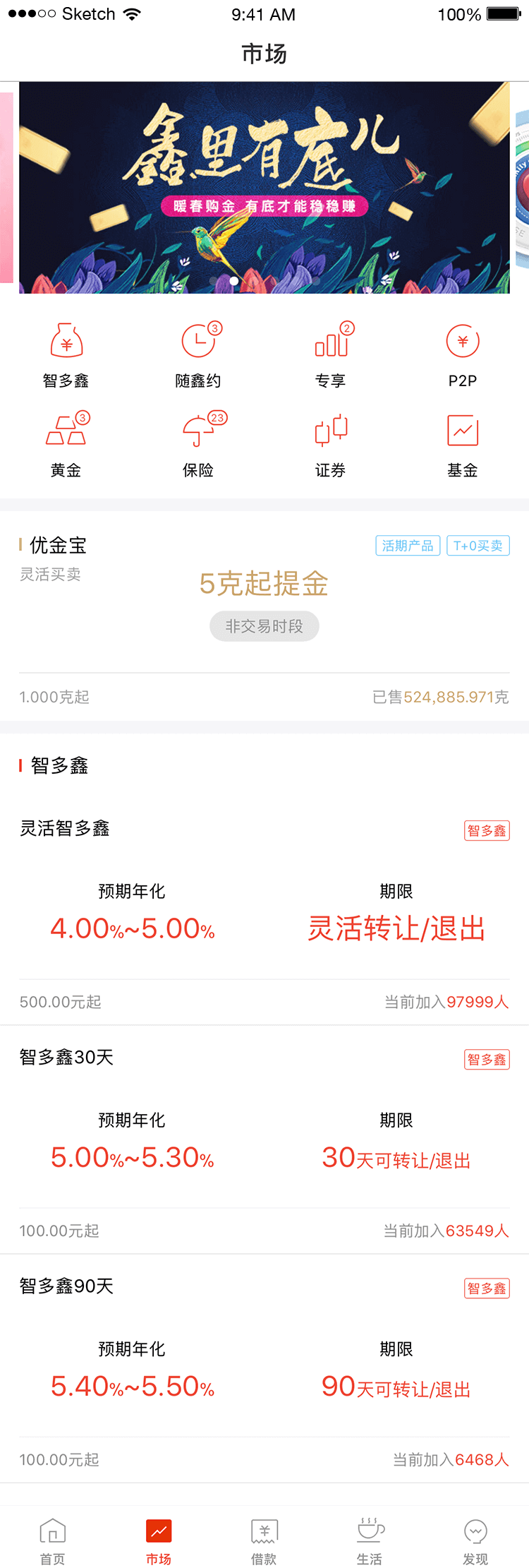
Task: Open the 发现 tab
Action: [x=475, y=1538]
